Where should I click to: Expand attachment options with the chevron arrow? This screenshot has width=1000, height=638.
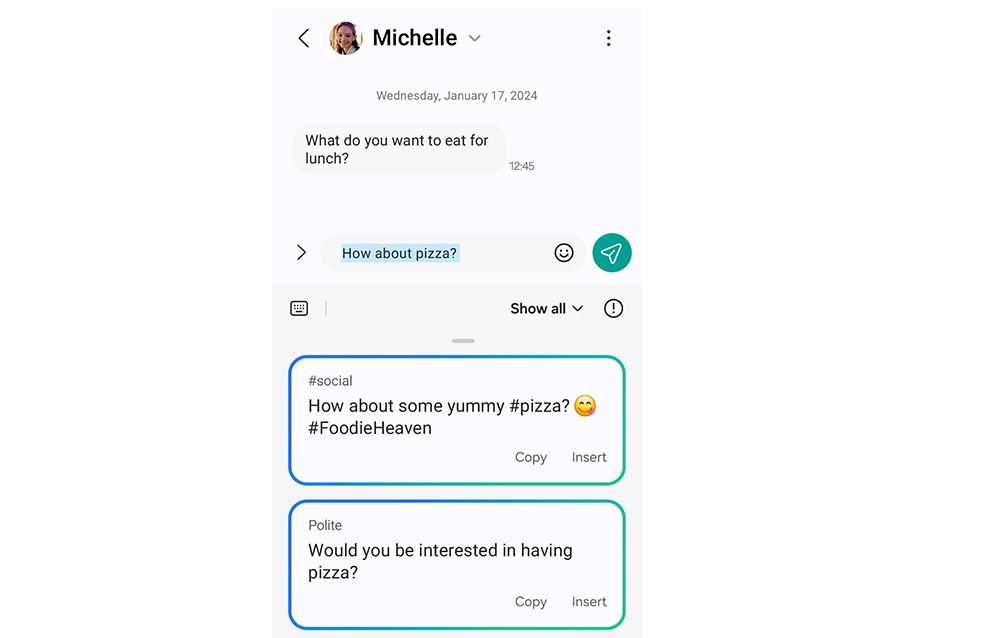tap(301, 253)
